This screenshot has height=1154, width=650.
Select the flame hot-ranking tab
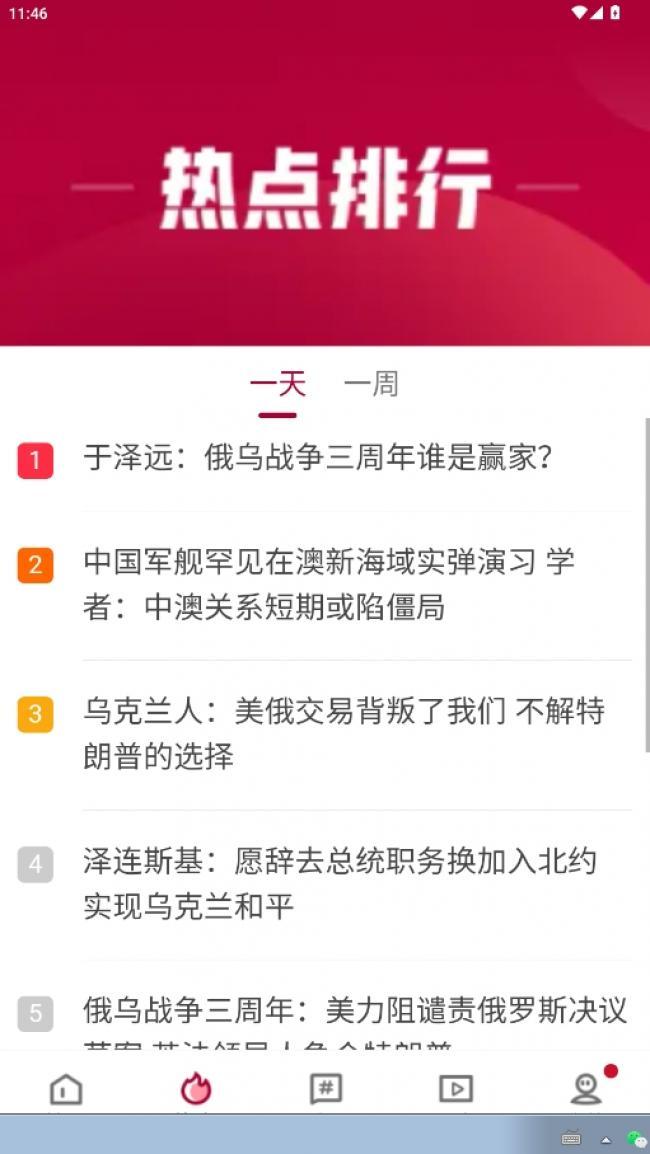coord(196,1088)
